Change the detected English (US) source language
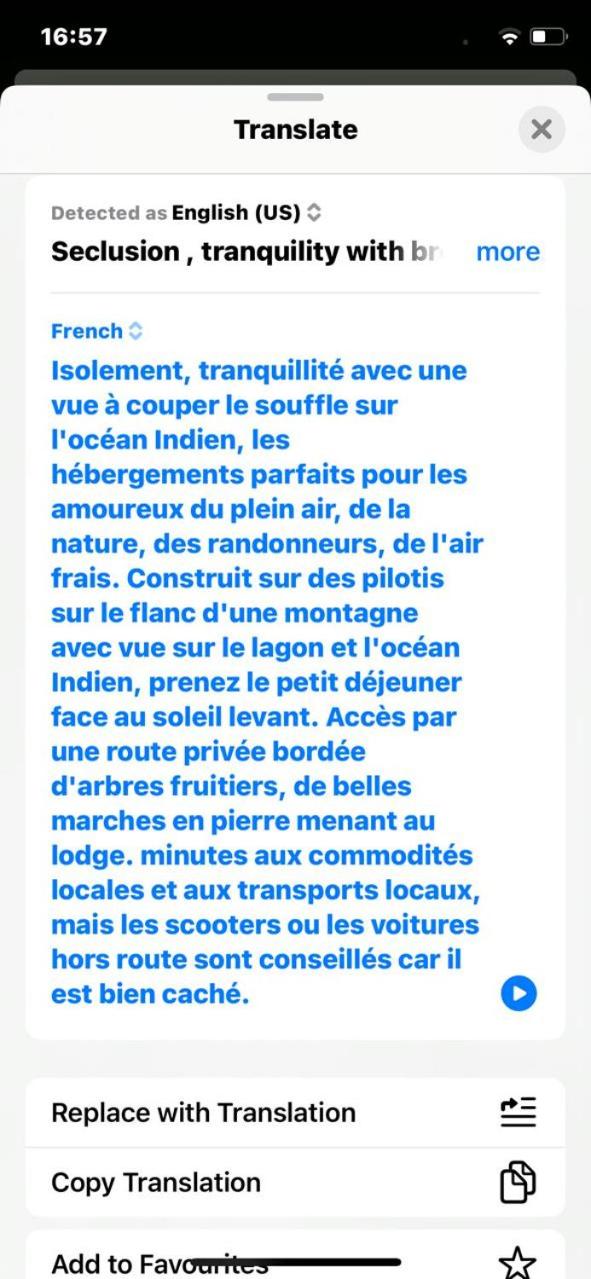The image size is (591, 1279). coord(246,213)
